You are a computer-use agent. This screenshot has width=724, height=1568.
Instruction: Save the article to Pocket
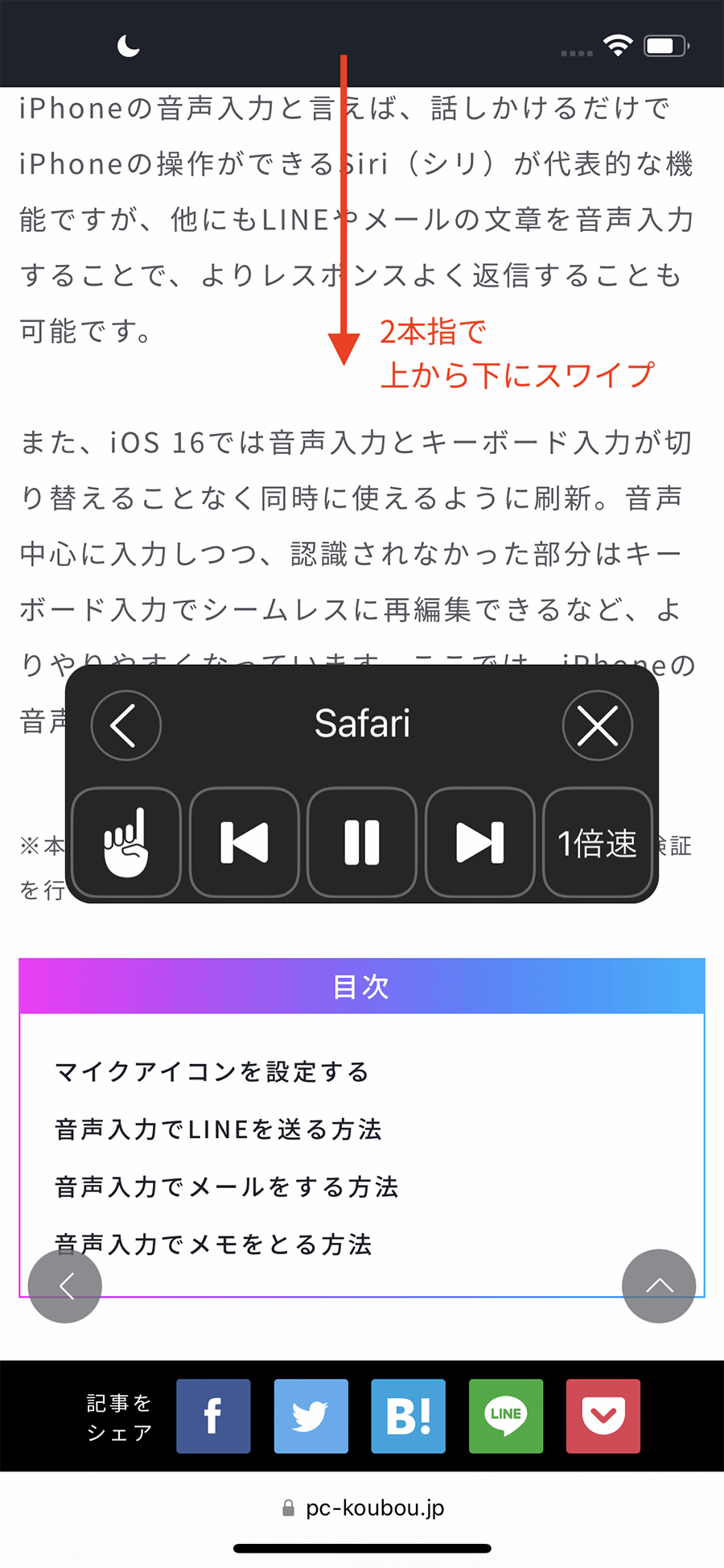coord(603,1416)
